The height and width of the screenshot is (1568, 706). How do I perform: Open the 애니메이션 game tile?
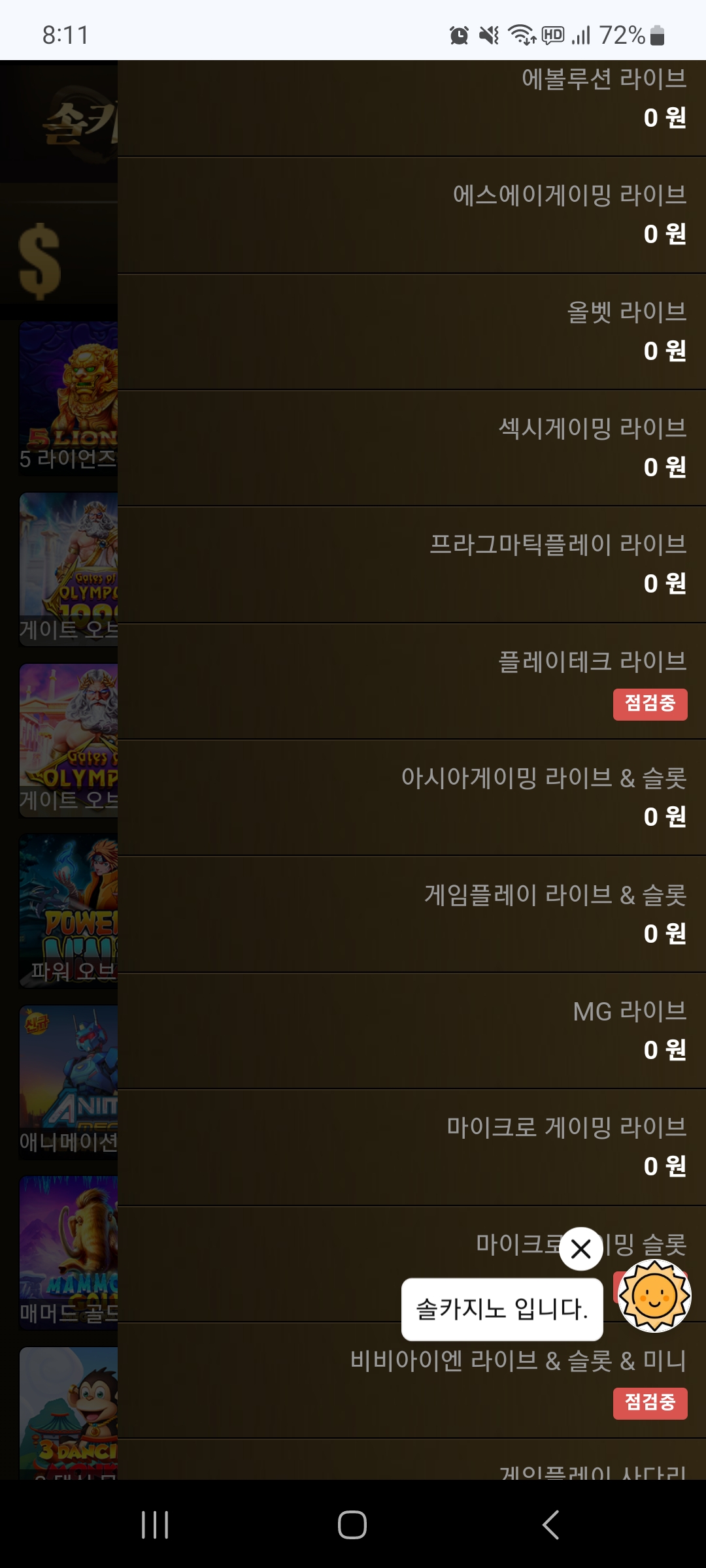(x=69, y=1082)
